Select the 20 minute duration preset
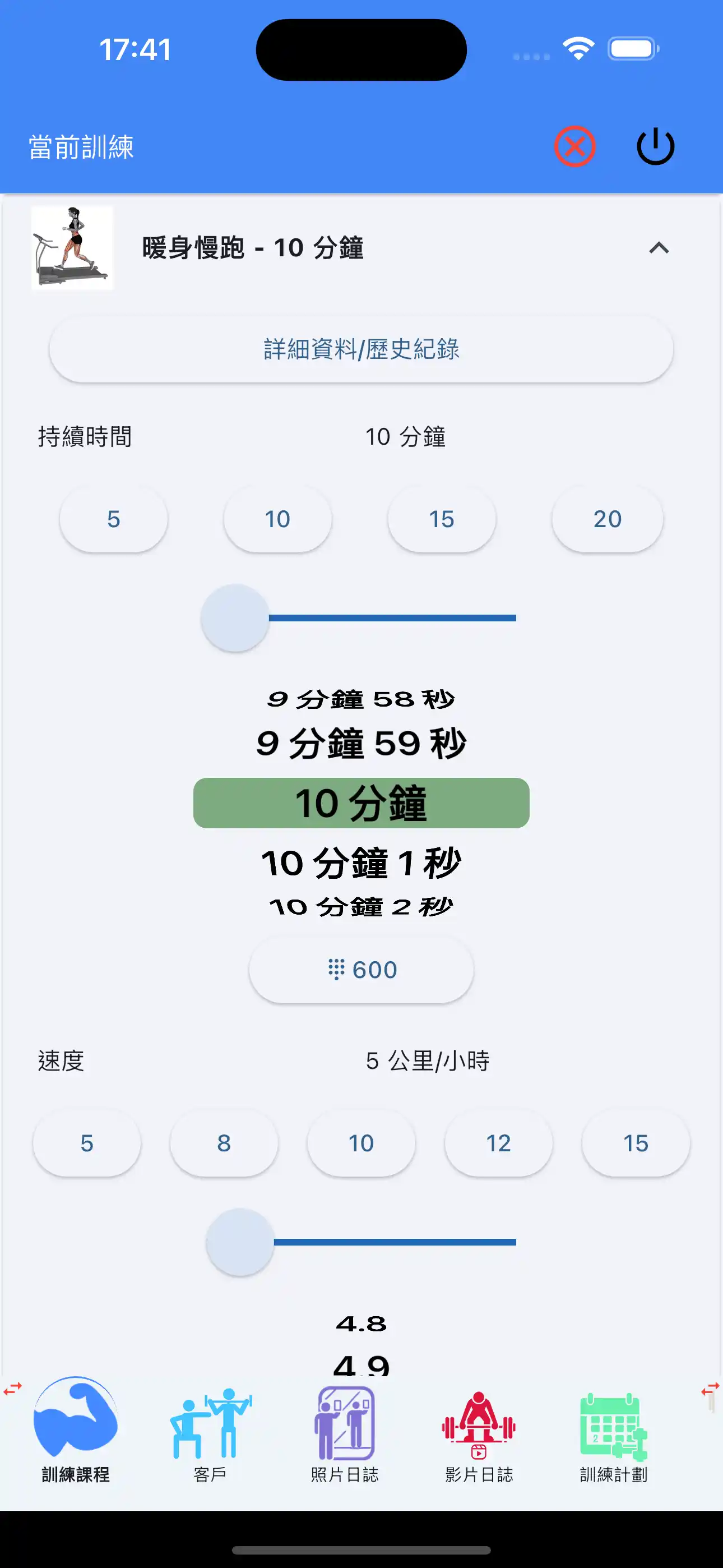The width and height of the screenshot is (723, 1568). (x=606, y=519)
